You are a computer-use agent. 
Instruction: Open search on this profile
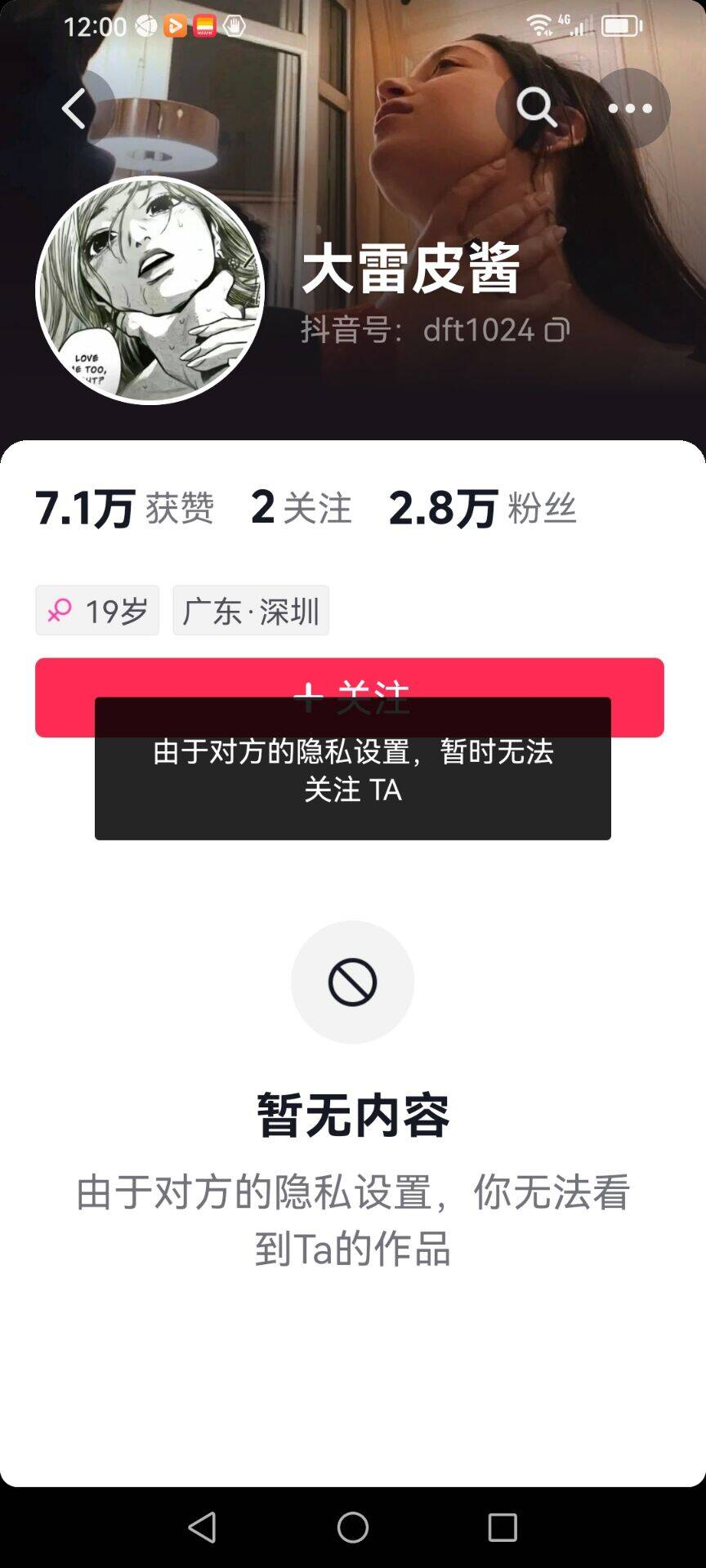[x=536, y=109]
